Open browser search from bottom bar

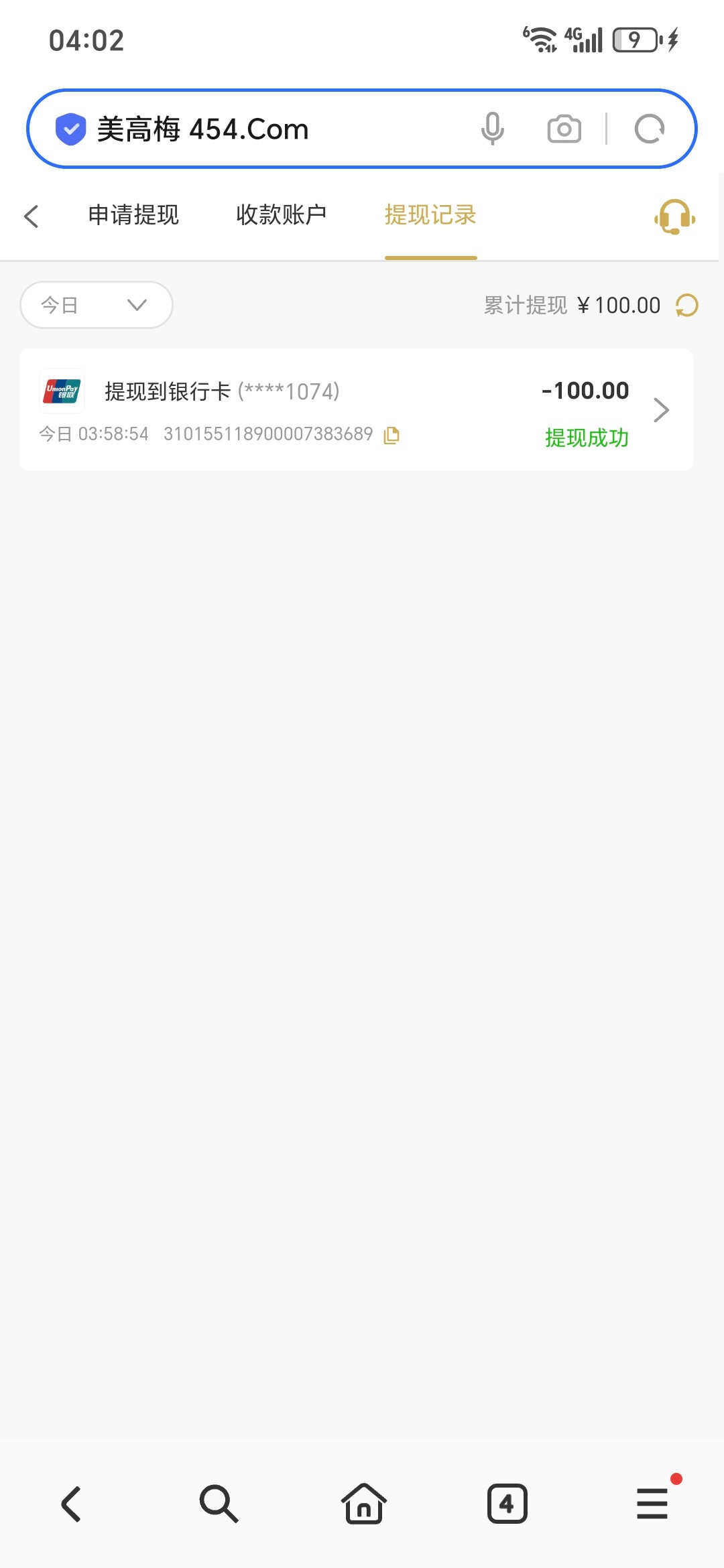[x=219, y=1504]
